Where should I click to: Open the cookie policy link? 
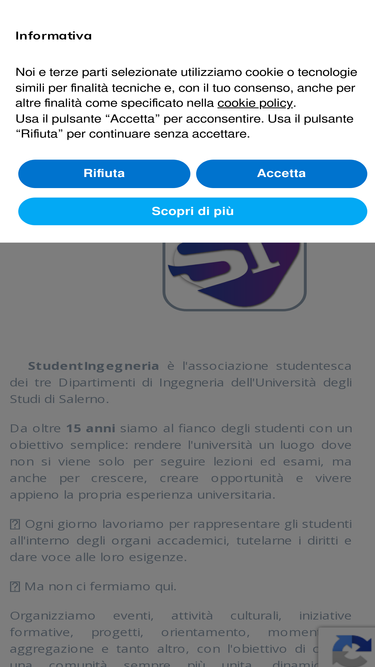pyautogui.click(x=255, y=103)
